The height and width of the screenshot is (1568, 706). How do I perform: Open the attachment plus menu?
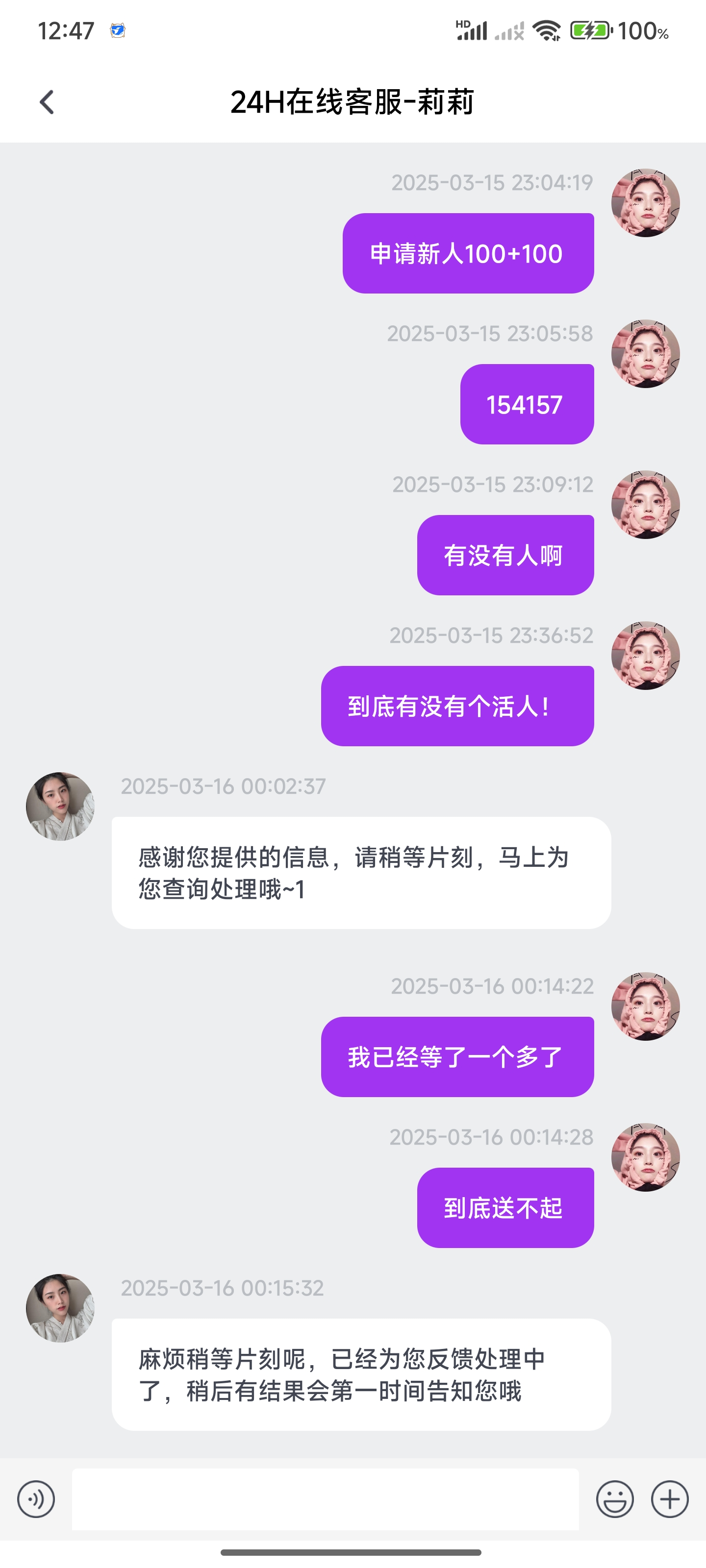coord(669,1499)
